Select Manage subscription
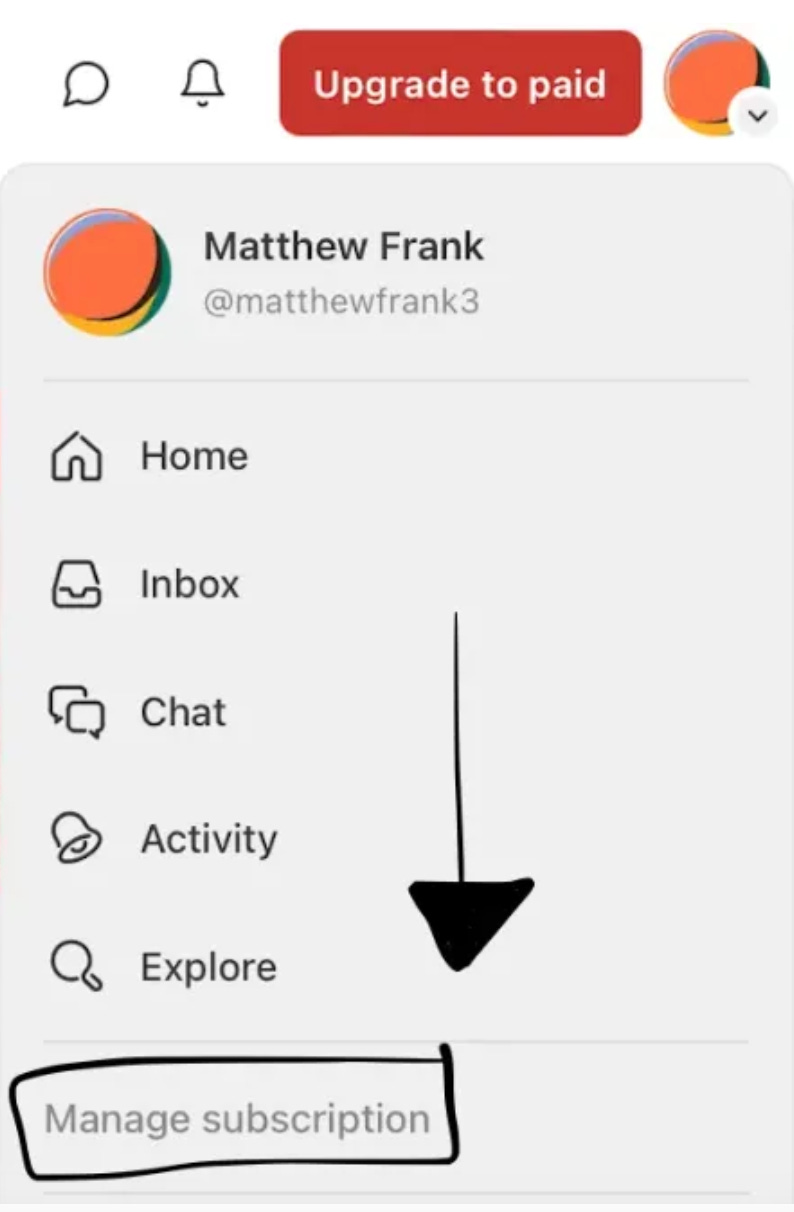Image resolution: width=794 pixels, height=1212 pixels. click(237, 1118)
